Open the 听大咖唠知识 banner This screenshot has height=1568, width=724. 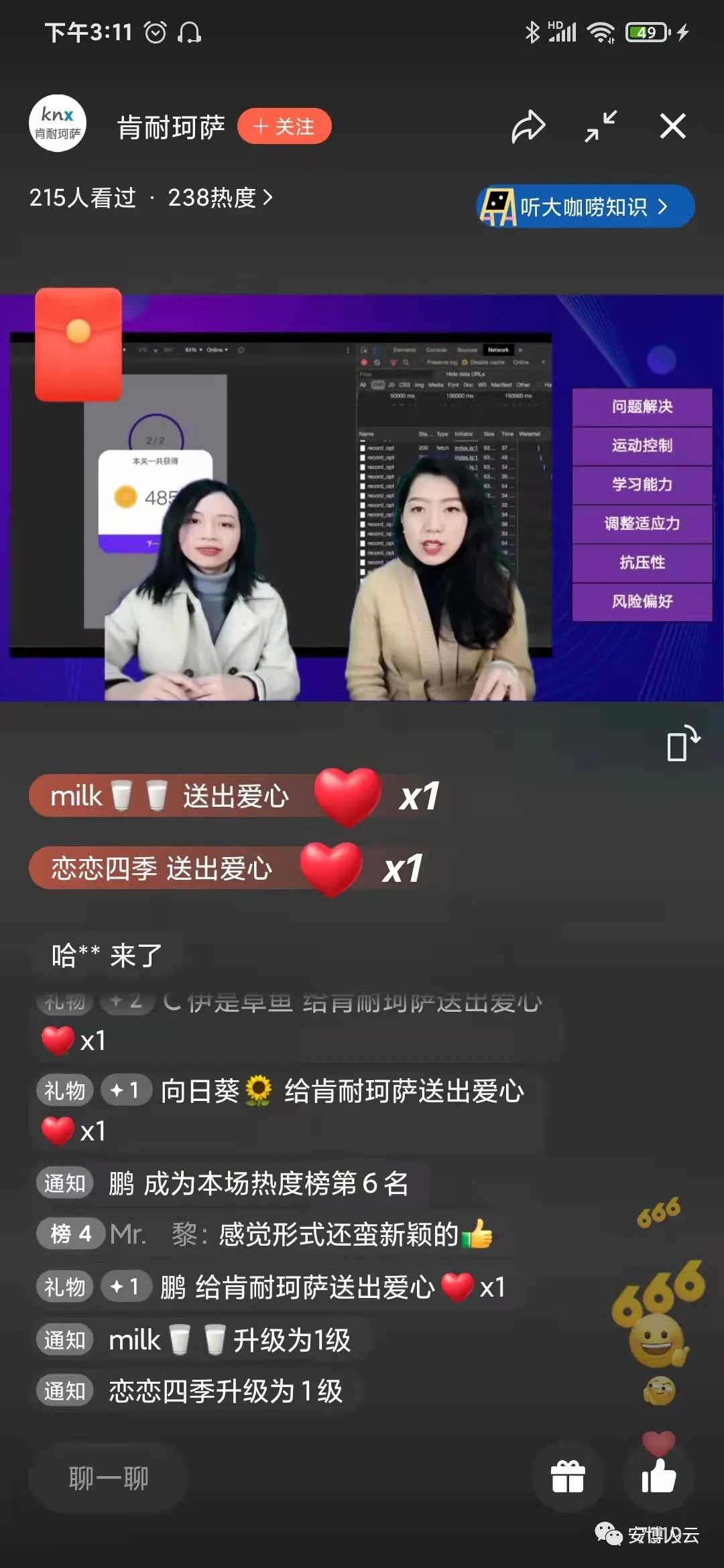click(585, 206)
